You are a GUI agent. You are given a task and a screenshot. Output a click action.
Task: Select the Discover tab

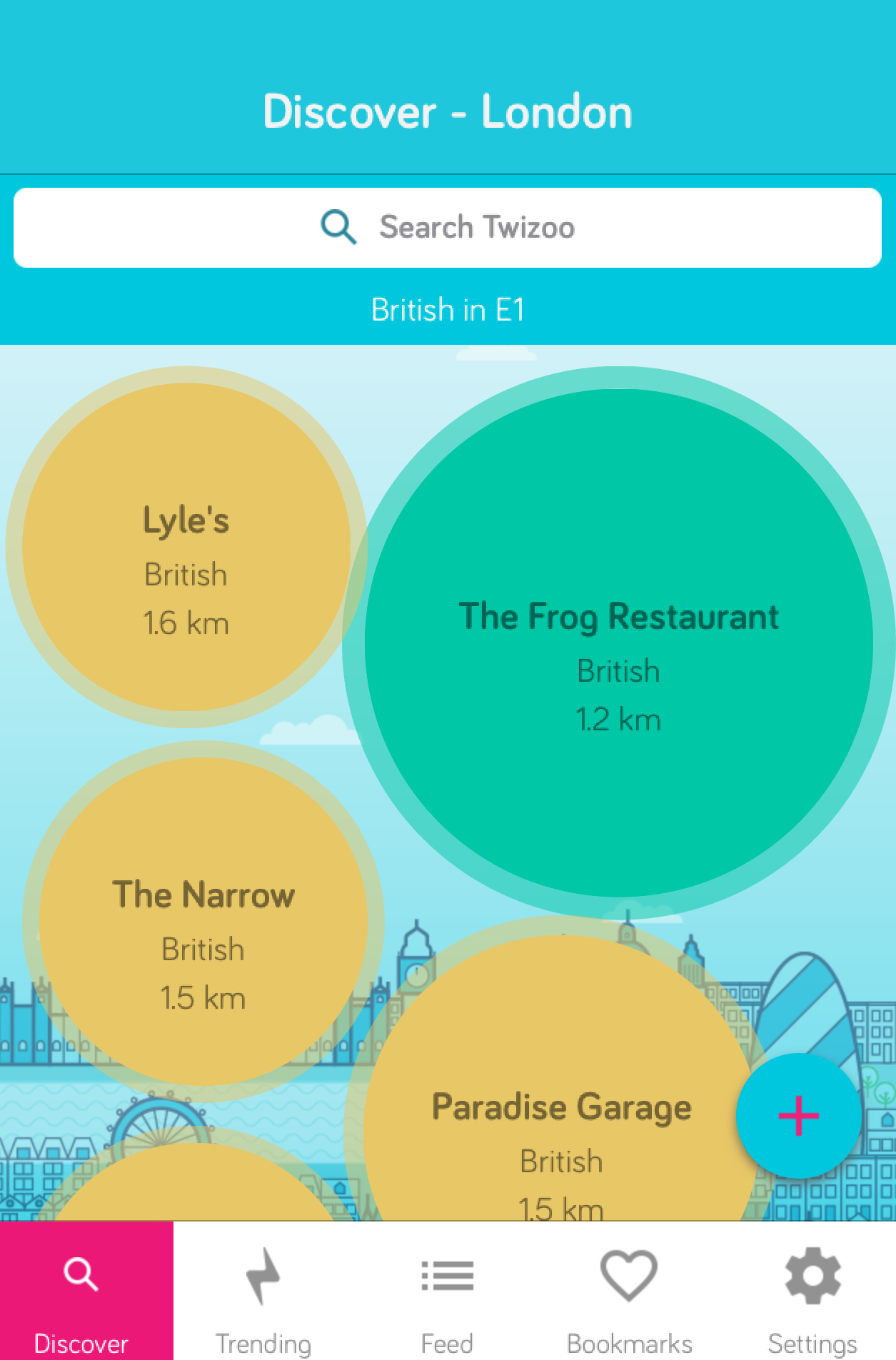(81, 1292)
